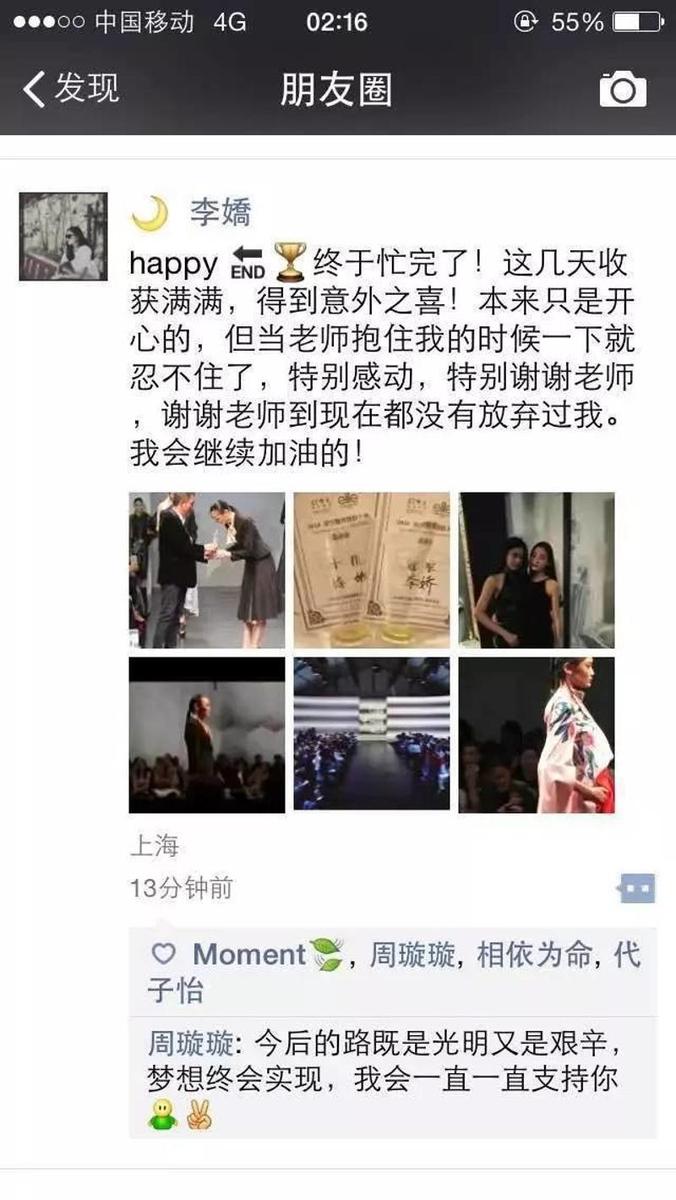View the floral dress runway photo
676x1200 pixels.
(536, 735)
